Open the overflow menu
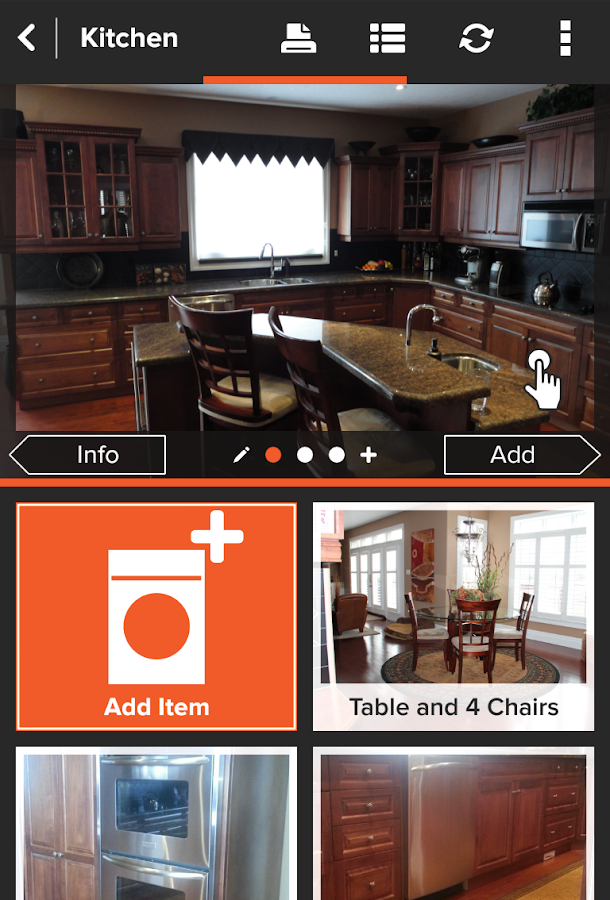The height and width of the screenshot is (900, 610). pyautogui.click(x=565, y=38)
